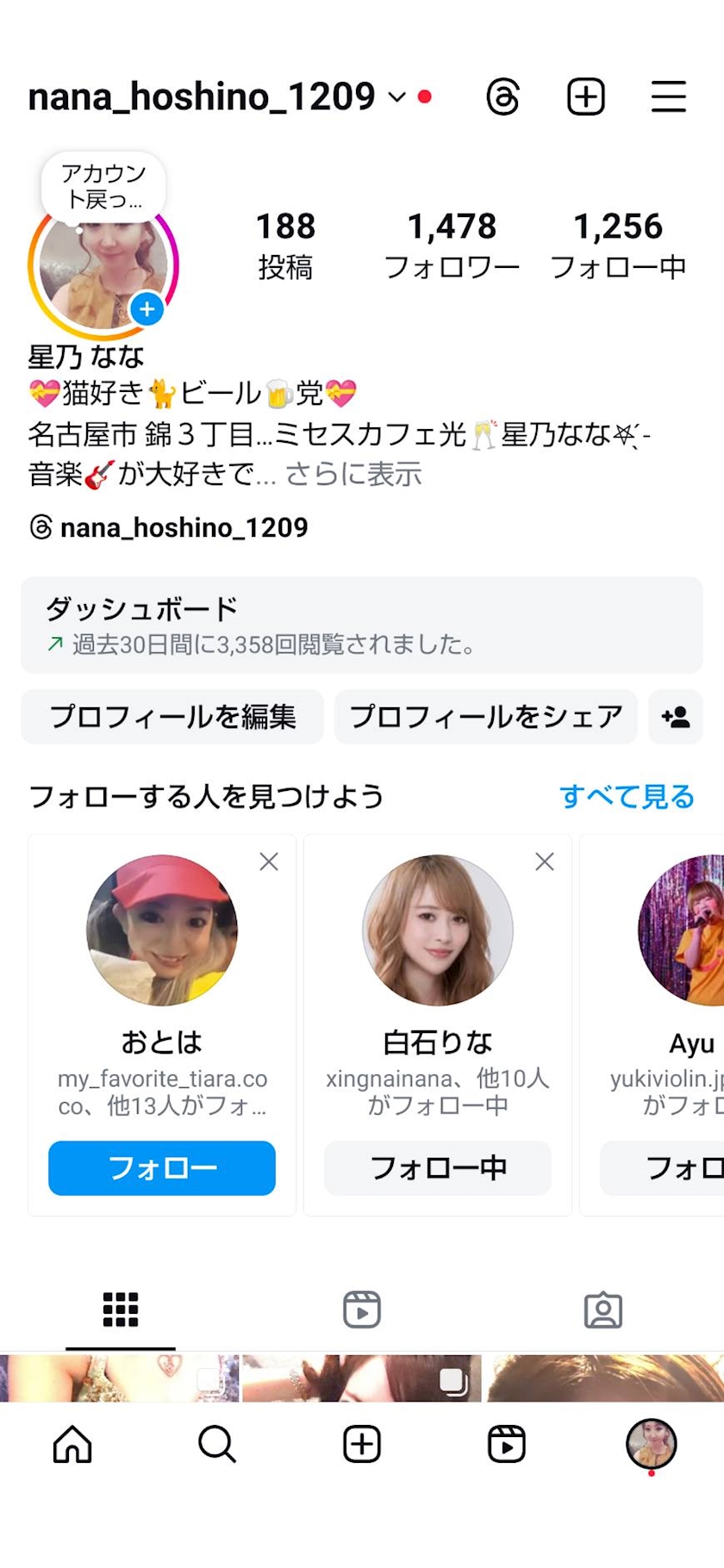Viewport: 724px width, 1568px height.
Task: Follow the suggested user おとは
Action: [162, 1167]
